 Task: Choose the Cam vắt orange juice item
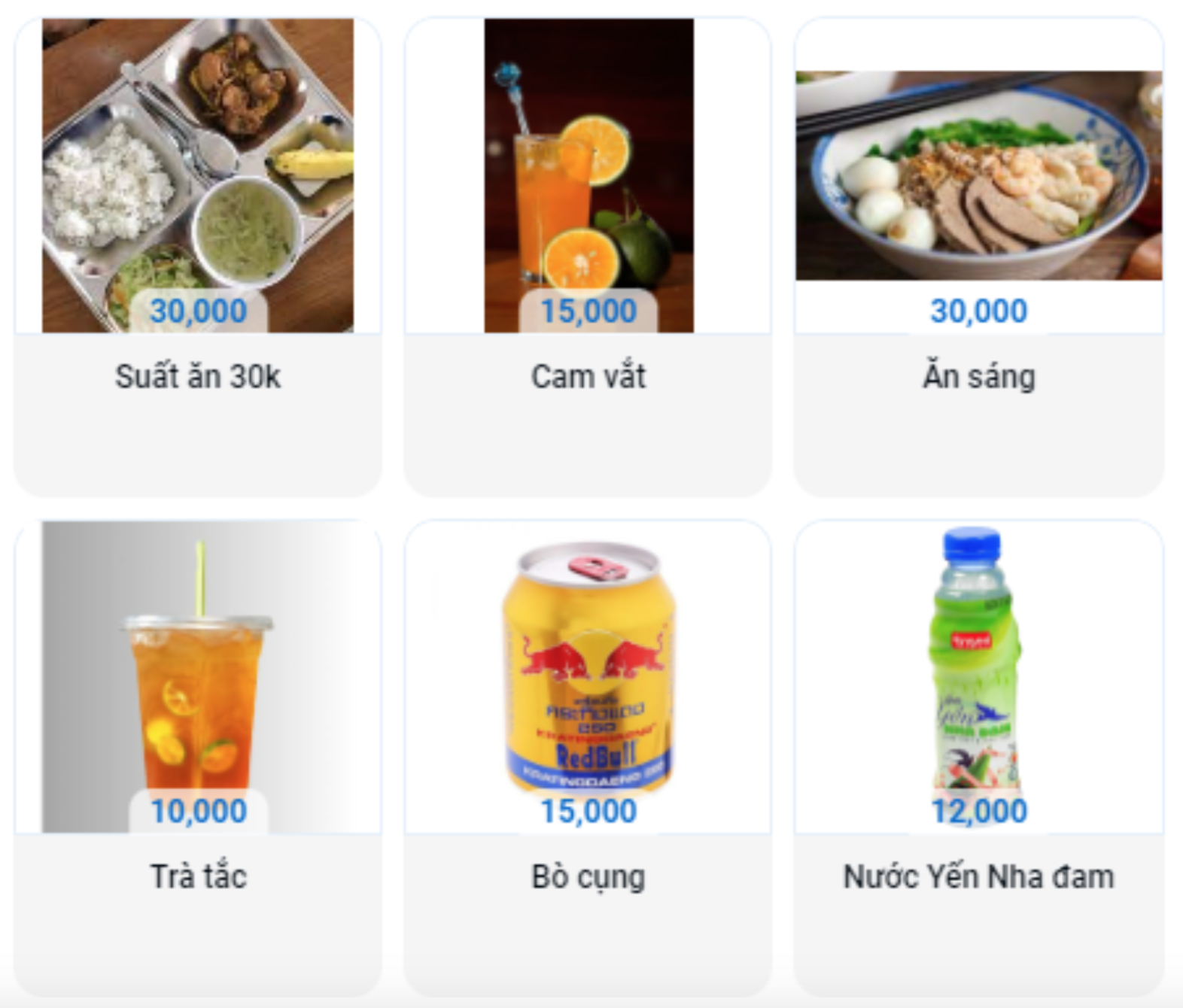pos(588,256)
